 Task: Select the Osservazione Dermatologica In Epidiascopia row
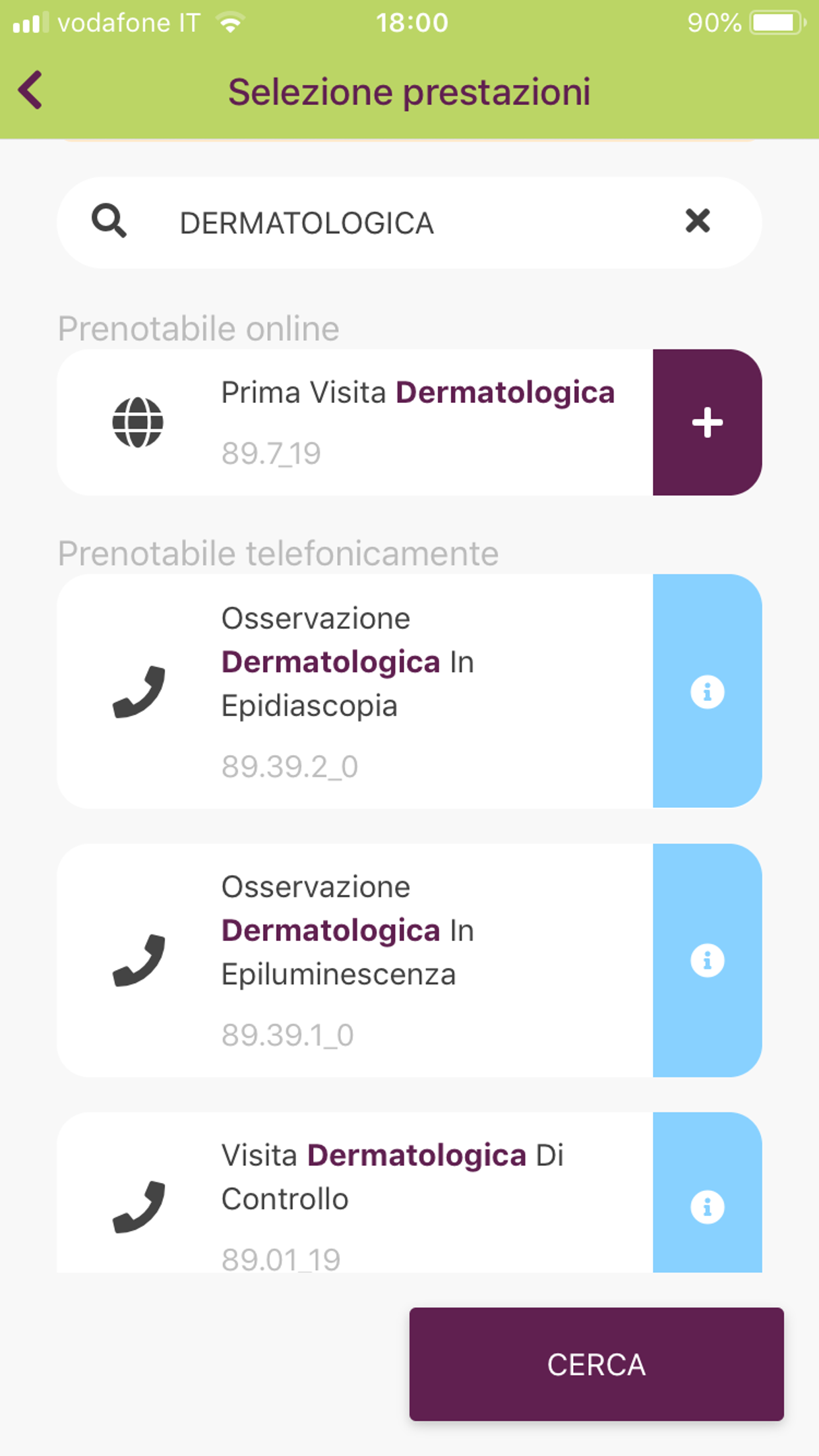[x=356, y=692]
